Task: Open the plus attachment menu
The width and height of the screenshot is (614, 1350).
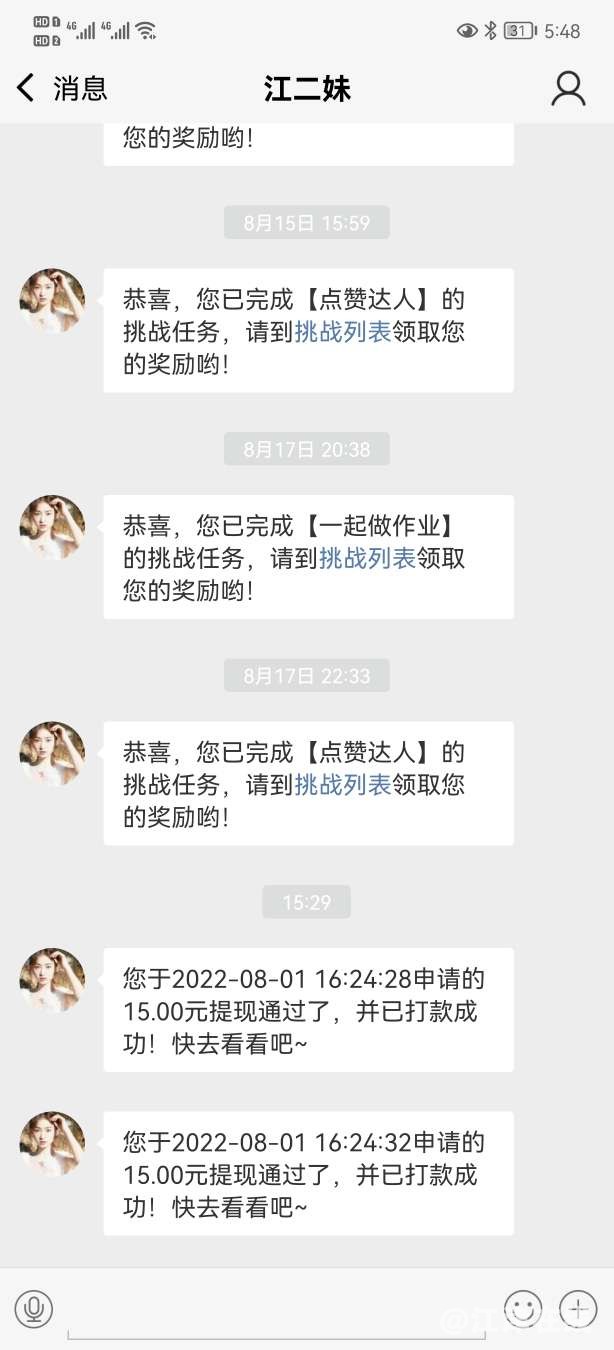Action: click(x=577, y=1308)
